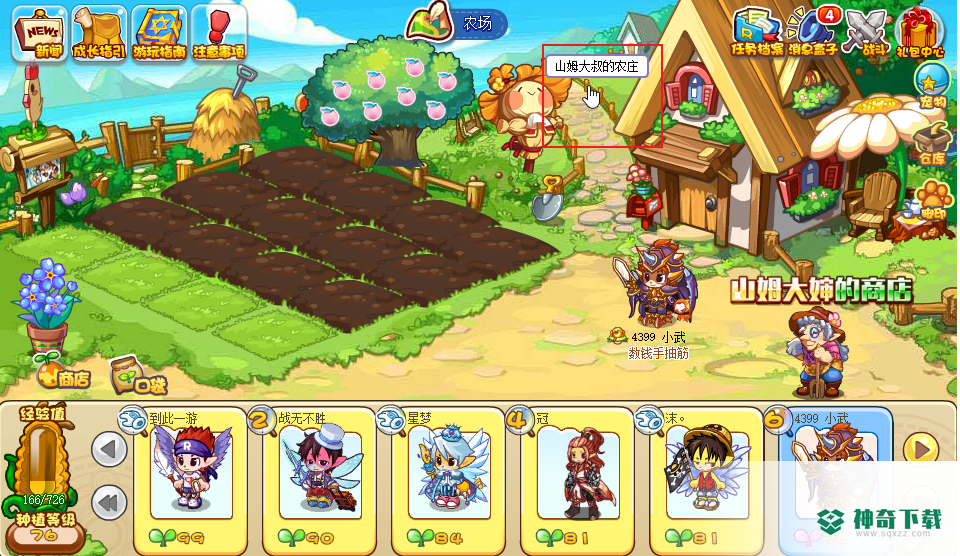The image size is (960, 556).
Task: Check the 消息盒子 message box
Action: click(812, 33)
